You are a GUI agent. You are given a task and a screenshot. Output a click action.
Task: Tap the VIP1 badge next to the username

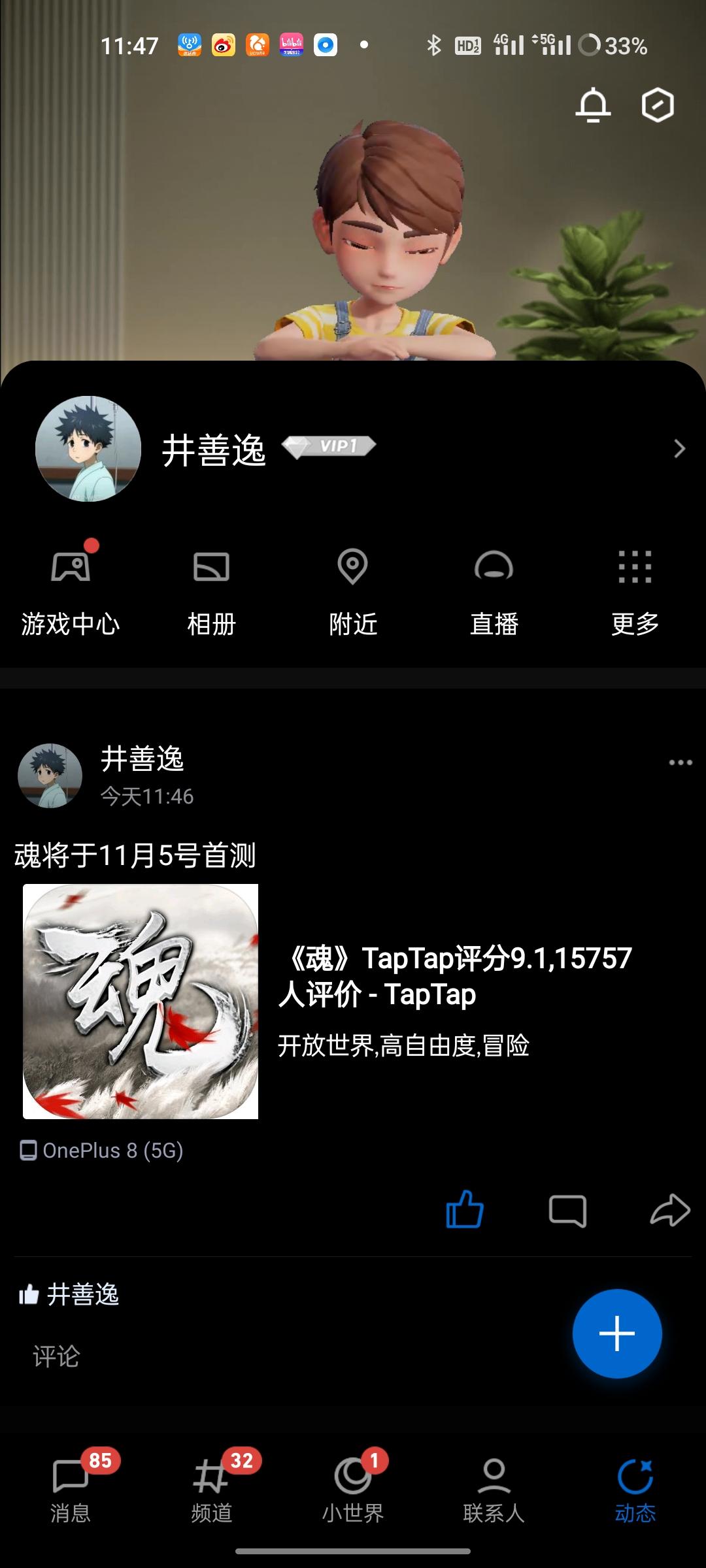click(x=330, y=447)
